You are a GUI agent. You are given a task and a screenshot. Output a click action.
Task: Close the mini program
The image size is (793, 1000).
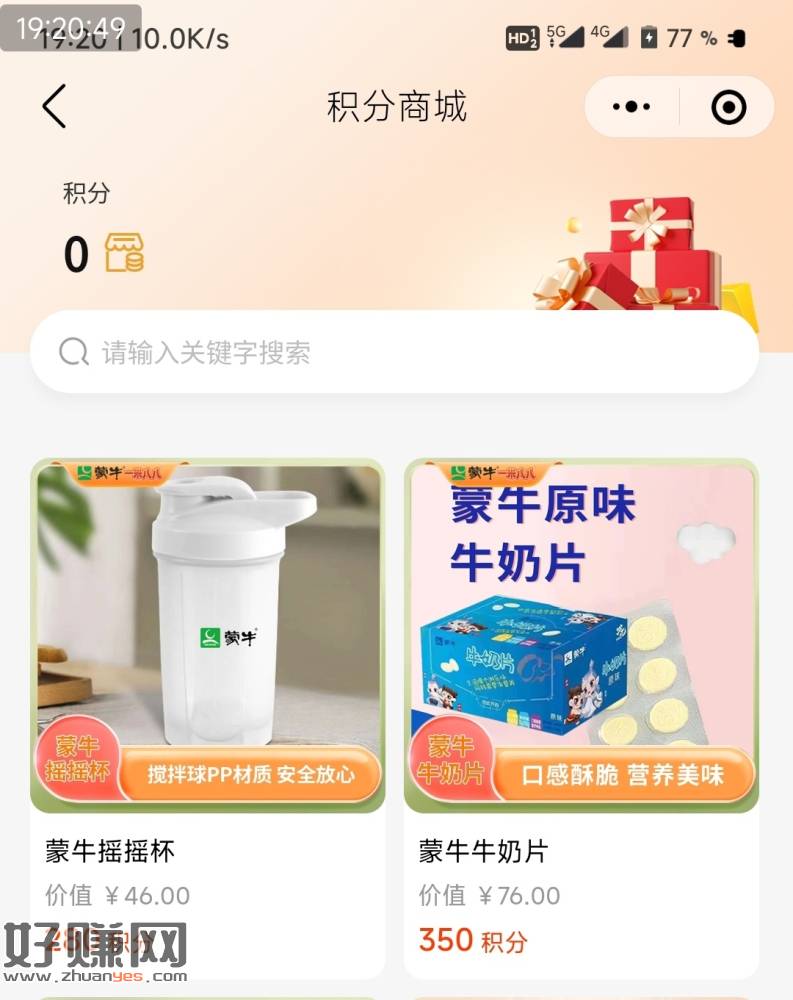point(728,107)
